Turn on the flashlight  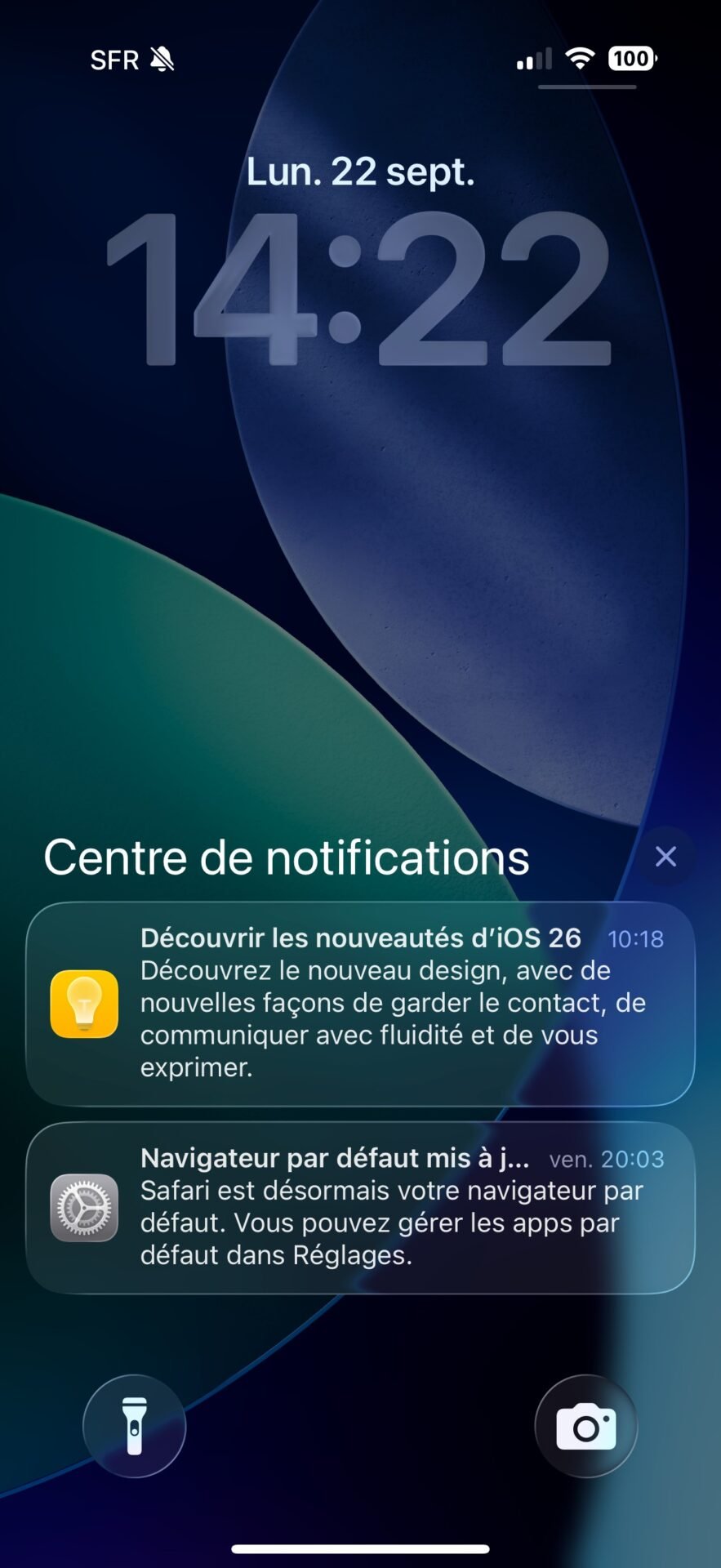tap(135, 1426)
